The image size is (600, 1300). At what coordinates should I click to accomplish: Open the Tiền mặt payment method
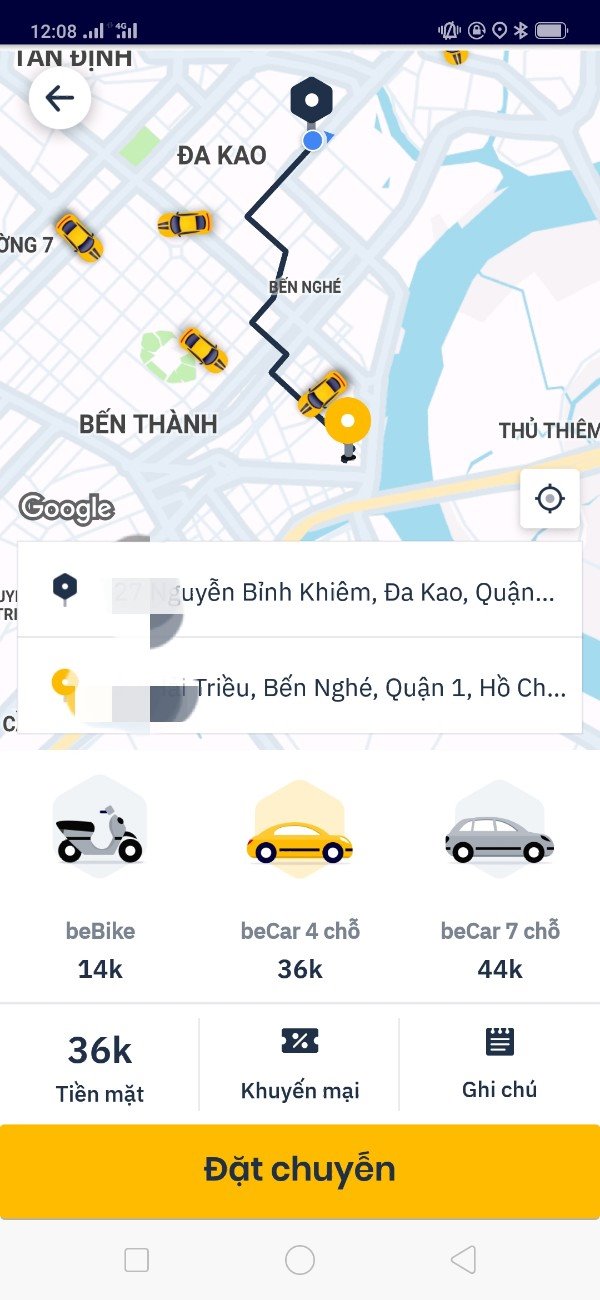click(x=100, y=1066)
